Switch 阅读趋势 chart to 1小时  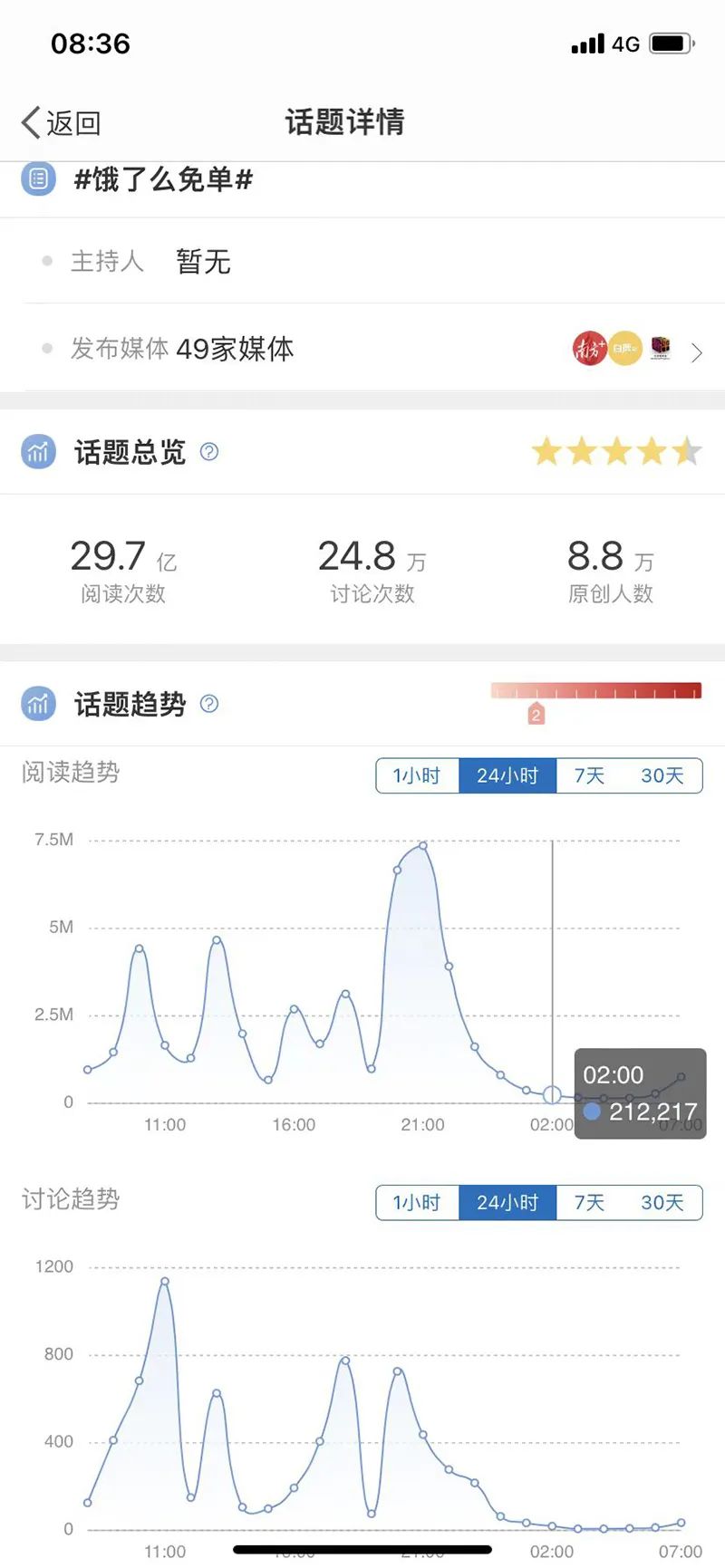(417, 775)
